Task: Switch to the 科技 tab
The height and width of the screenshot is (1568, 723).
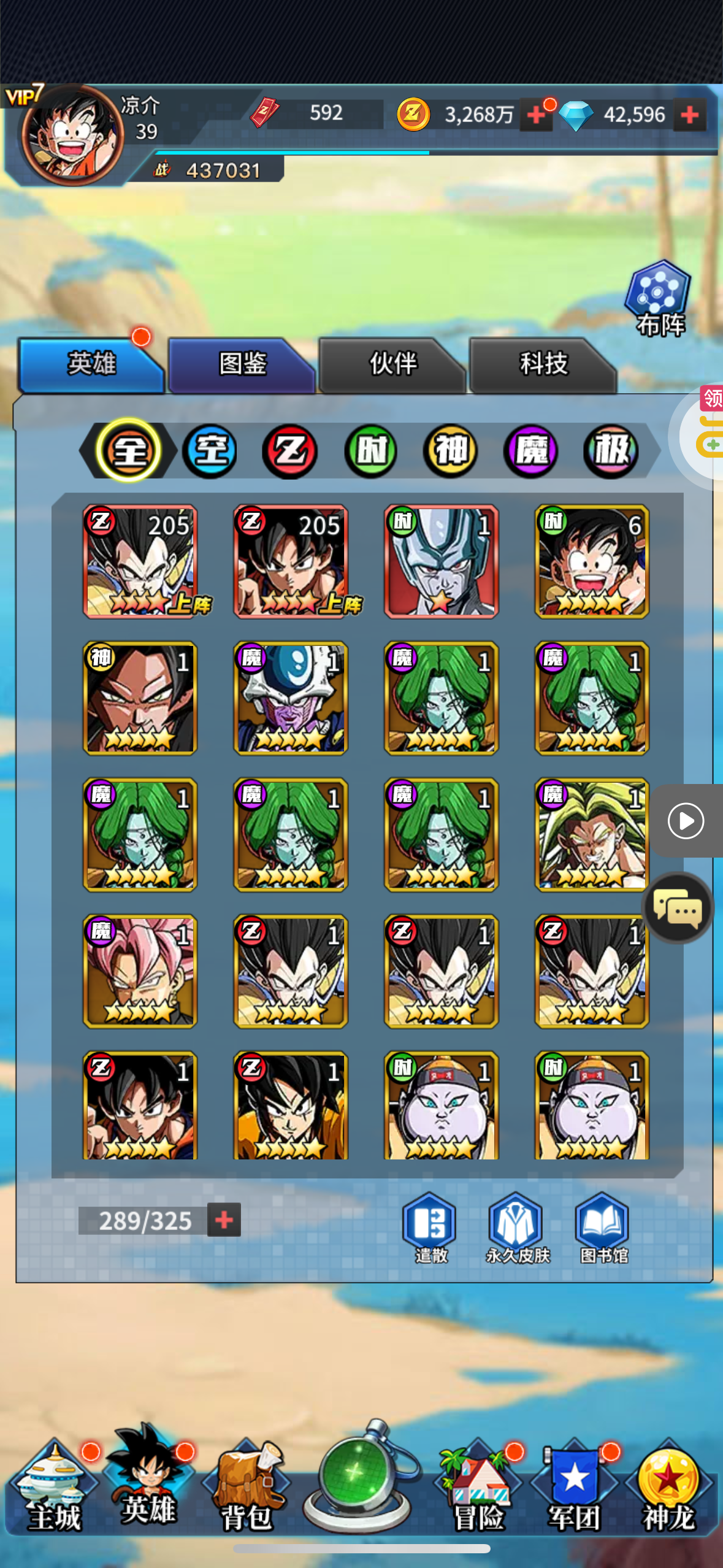Action: (543, 364)
